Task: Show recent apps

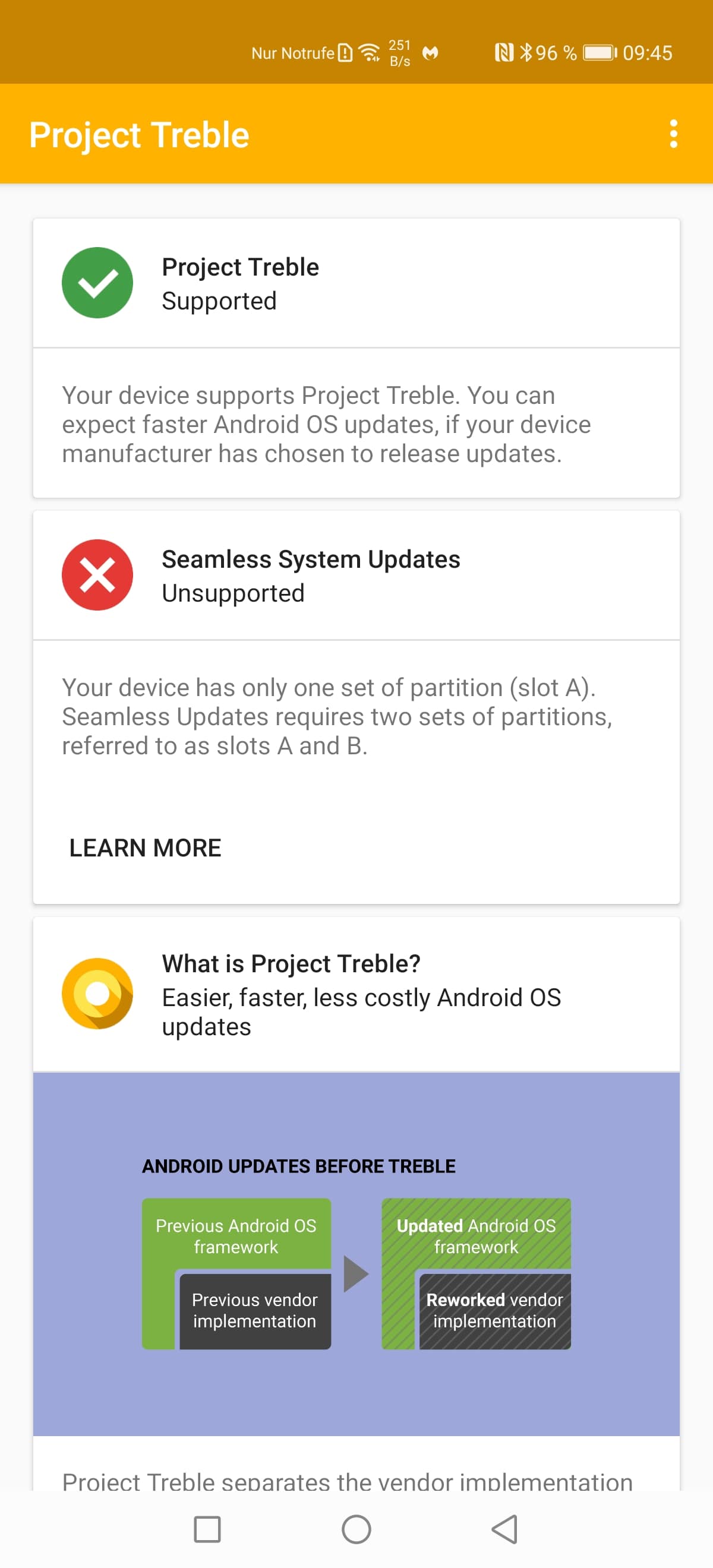Action: [207, 1528]
